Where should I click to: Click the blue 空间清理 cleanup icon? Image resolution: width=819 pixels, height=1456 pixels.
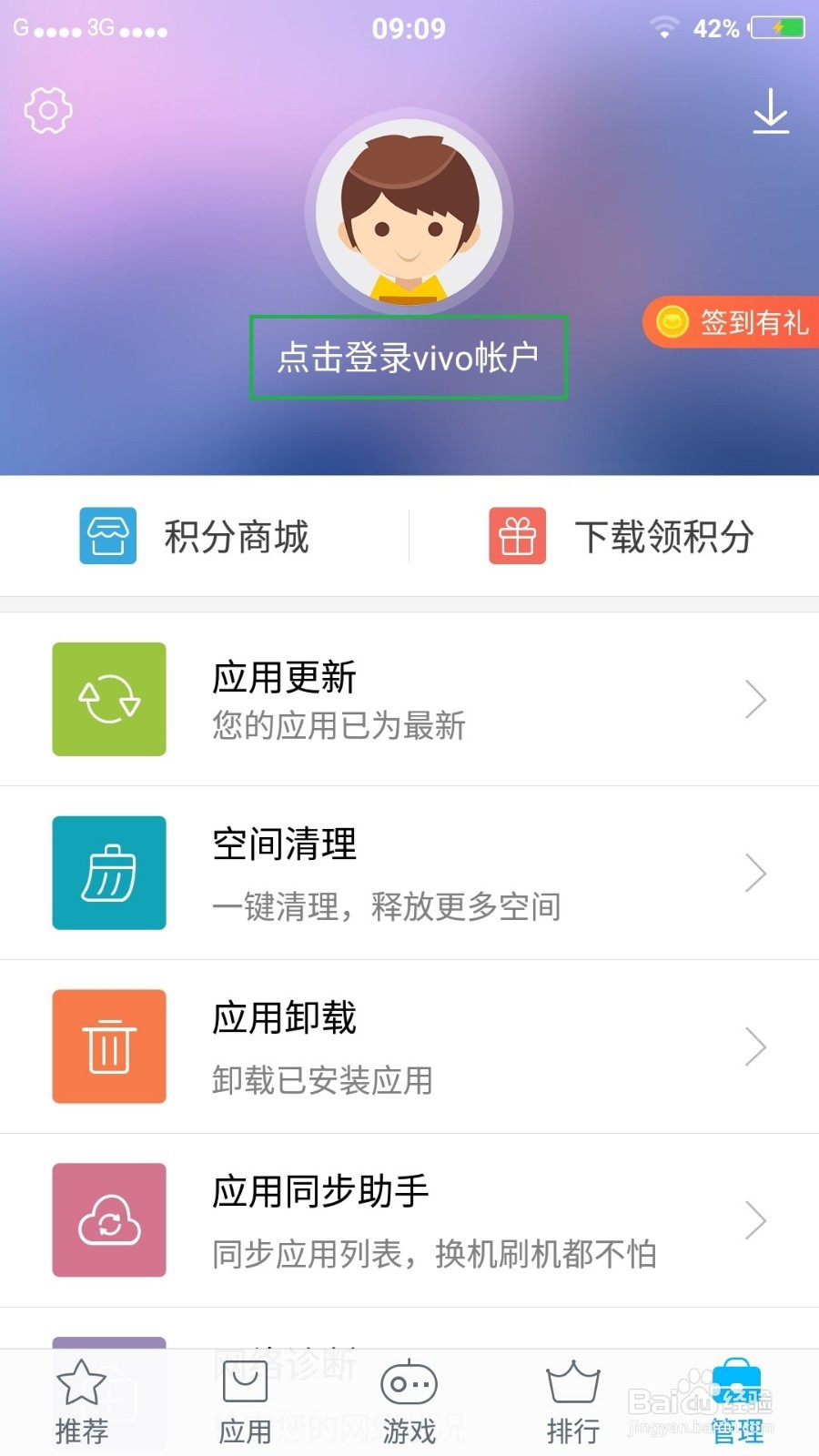tap(109, 872)
